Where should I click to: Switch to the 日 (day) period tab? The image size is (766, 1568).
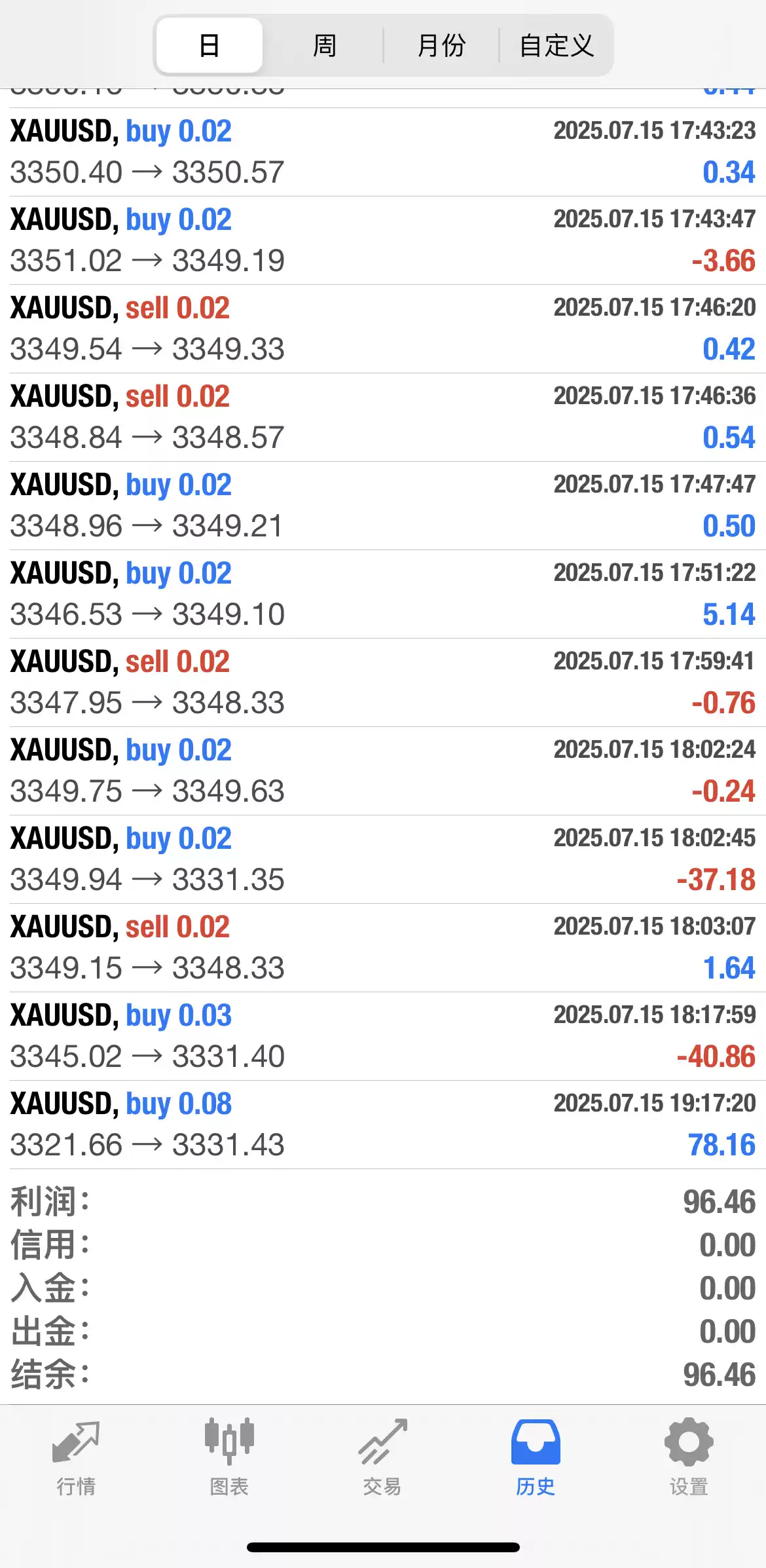click(x=209, y=46)
